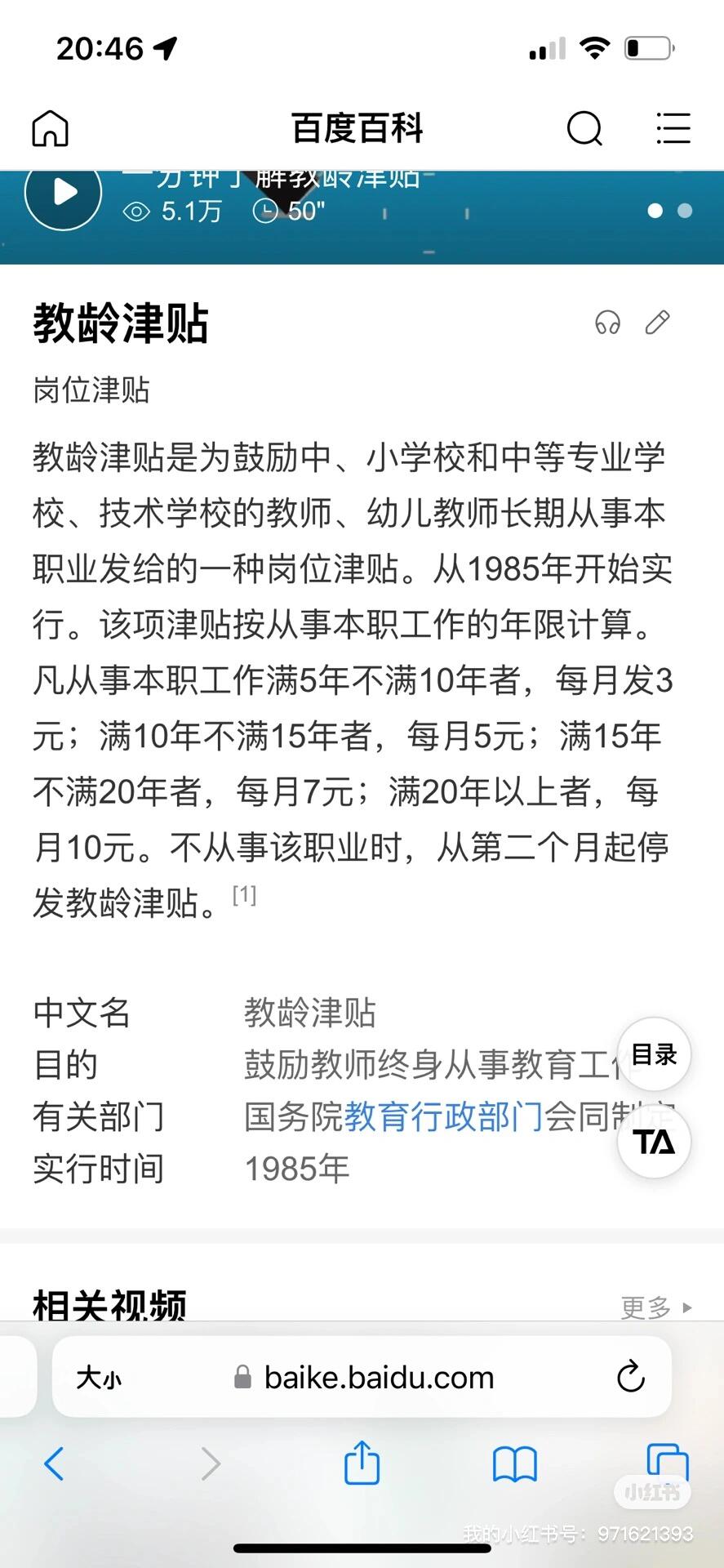Go back to the previous page
Viewport: 724px width, 1568px height.
tap(54, 1463)
